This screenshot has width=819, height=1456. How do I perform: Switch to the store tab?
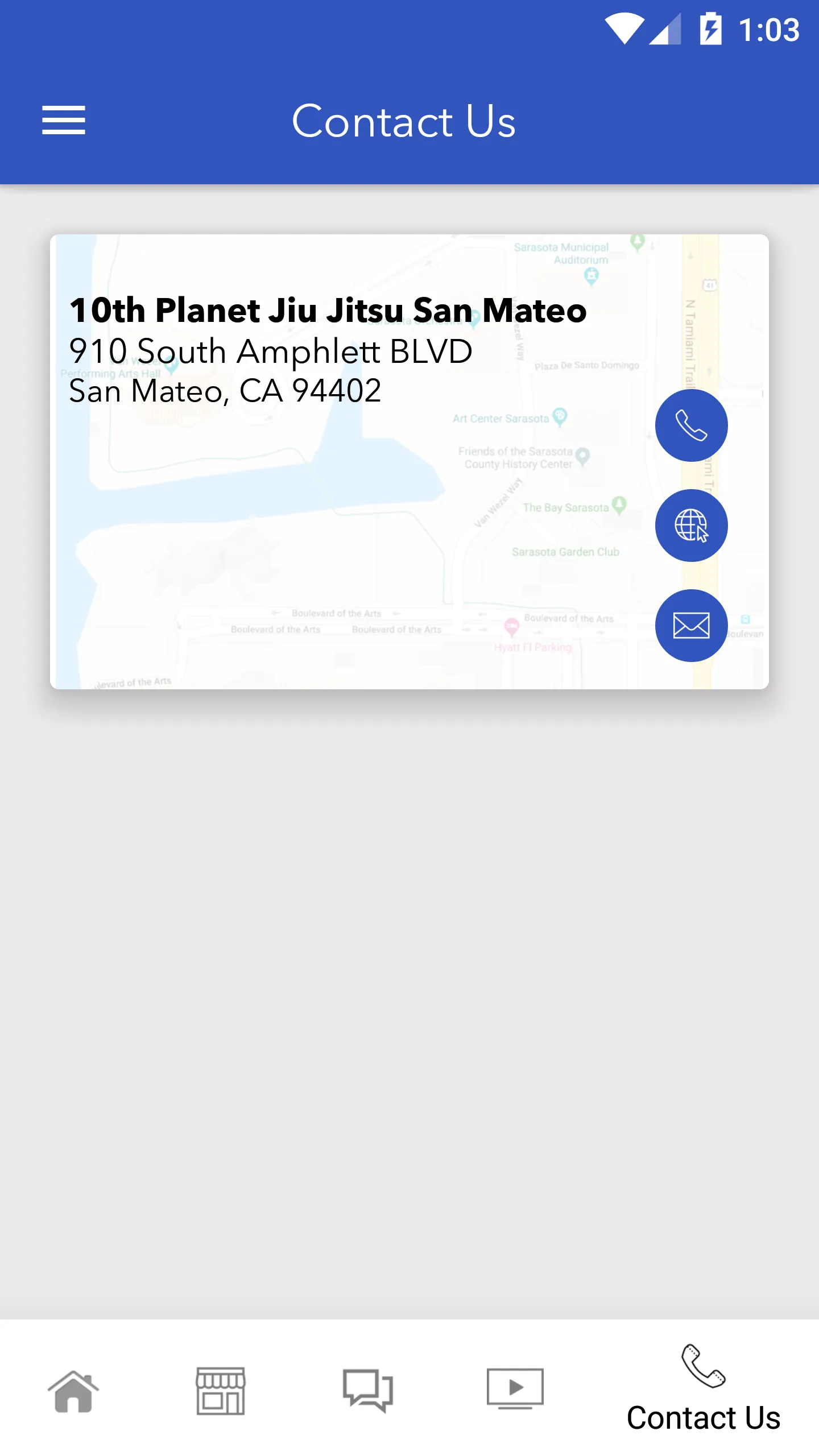221,1391
